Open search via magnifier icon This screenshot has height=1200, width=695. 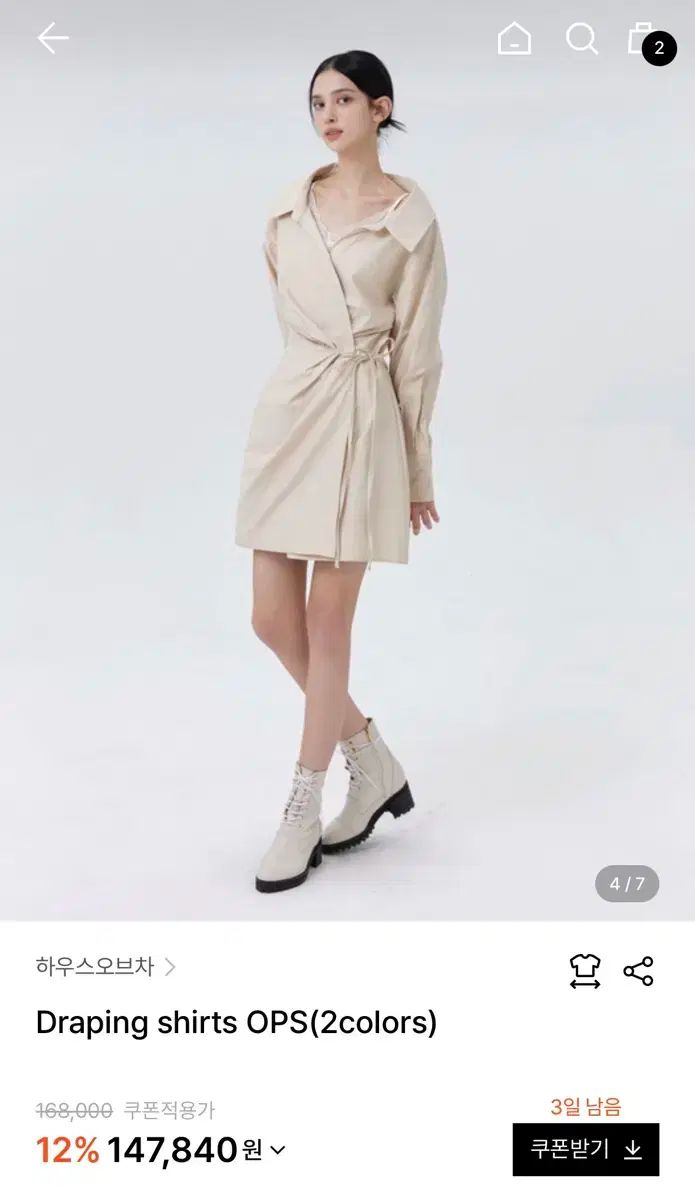pyautogui.click(x=581, y=39)
